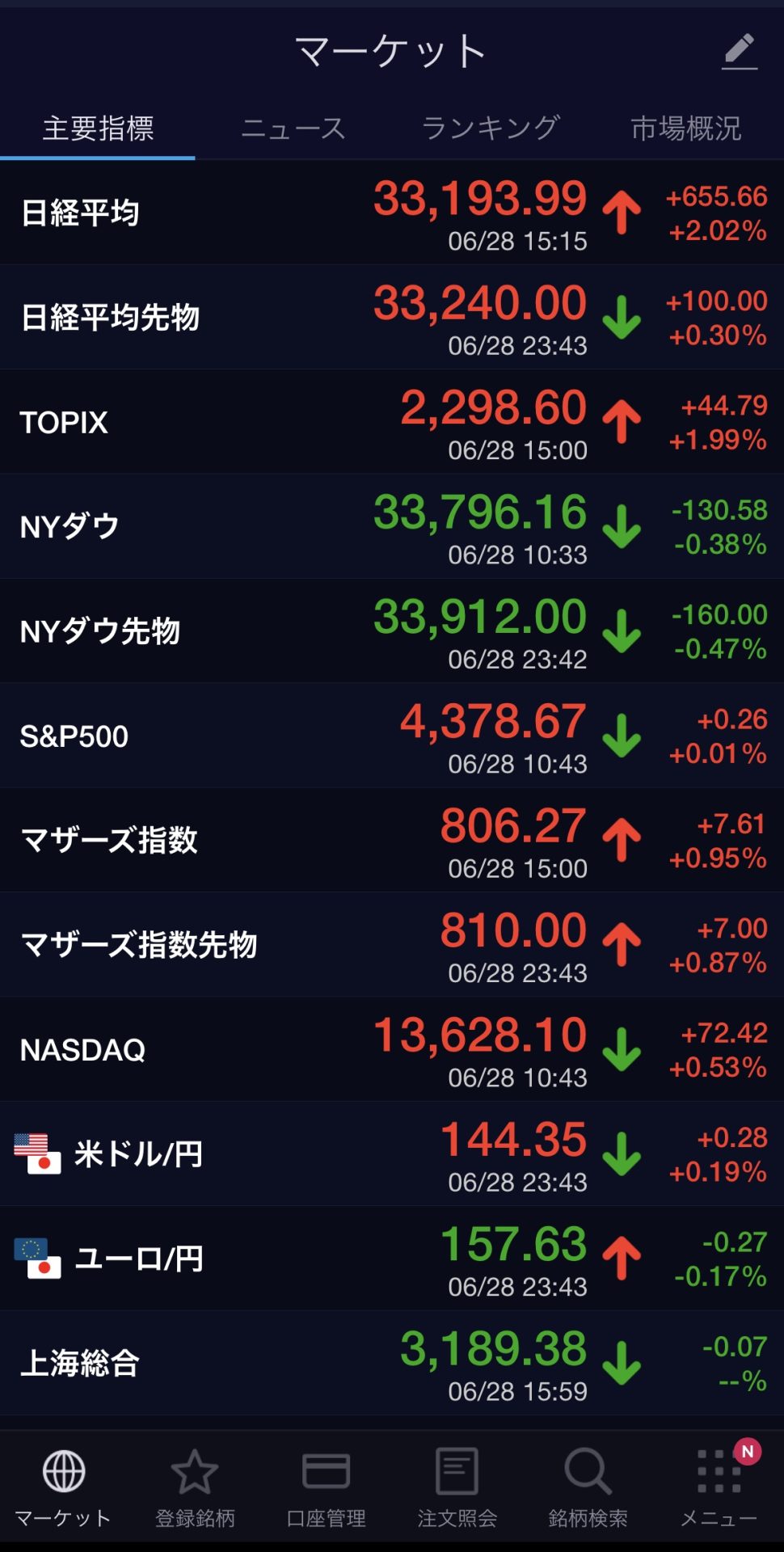Open the メニュー tab
Screen dimensions: 784x1552
719,1487
